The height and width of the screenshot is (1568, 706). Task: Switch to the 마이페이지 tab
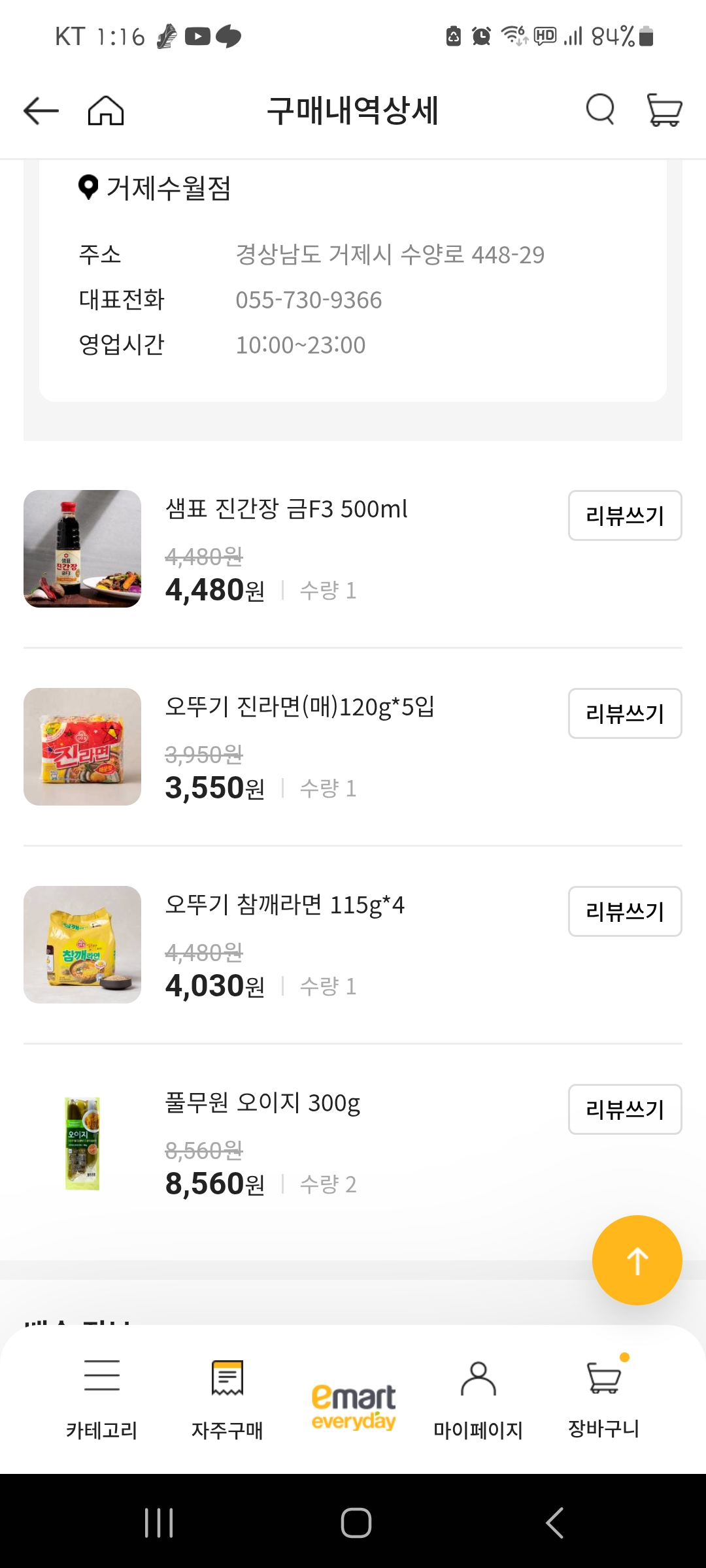tap(478, 1399)
